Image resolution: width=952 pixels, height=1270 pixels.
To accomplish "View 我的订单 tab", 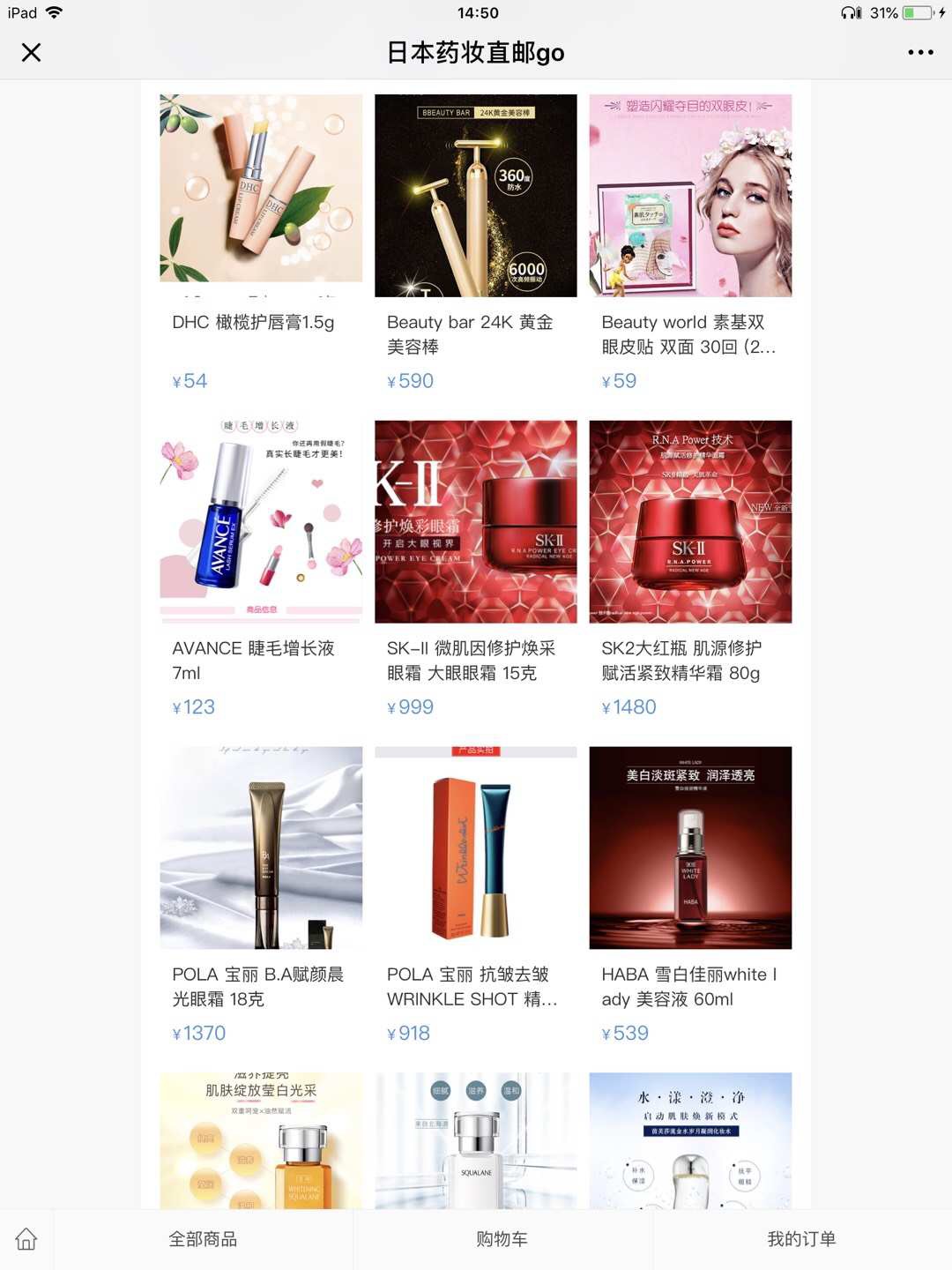I will coord(801,1239).
